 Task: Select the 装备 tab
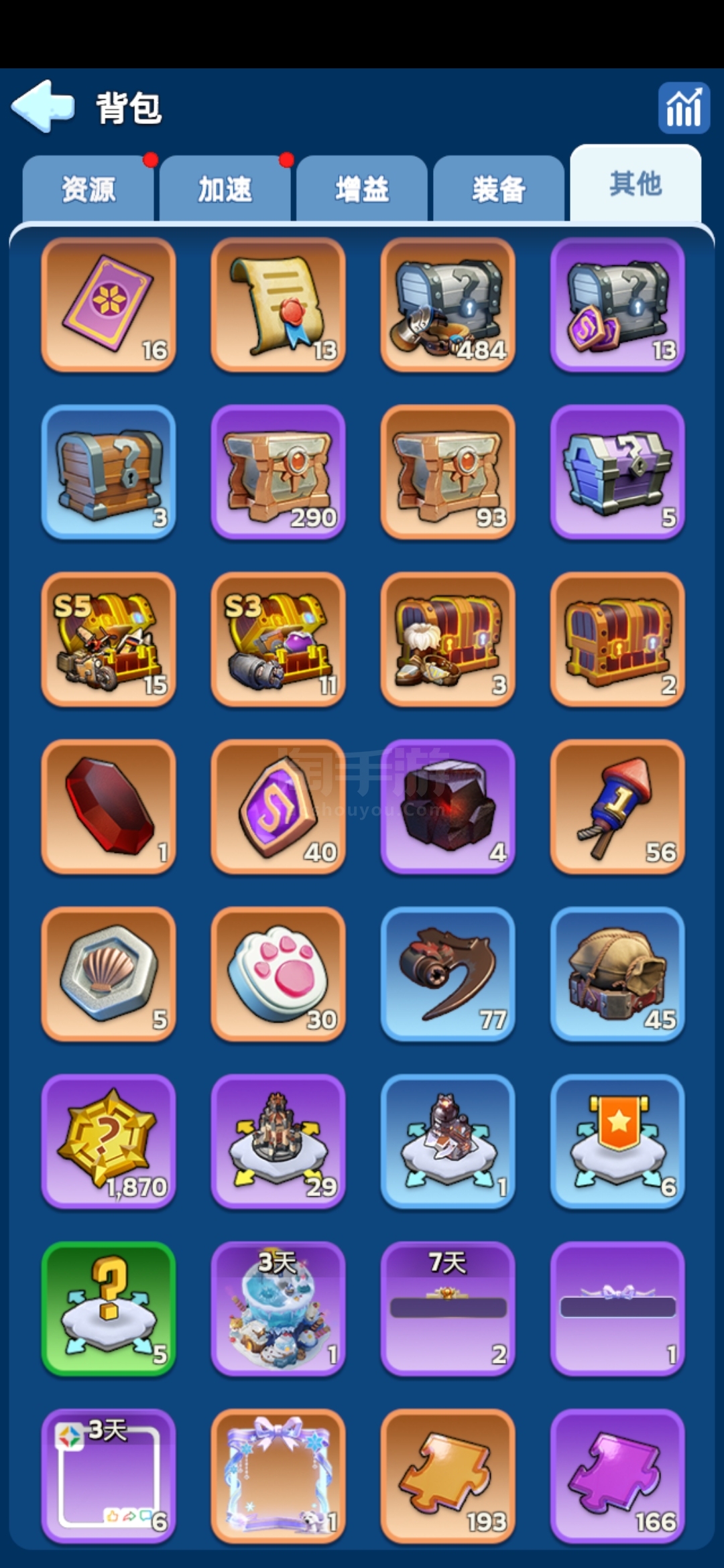click(499, 189)
